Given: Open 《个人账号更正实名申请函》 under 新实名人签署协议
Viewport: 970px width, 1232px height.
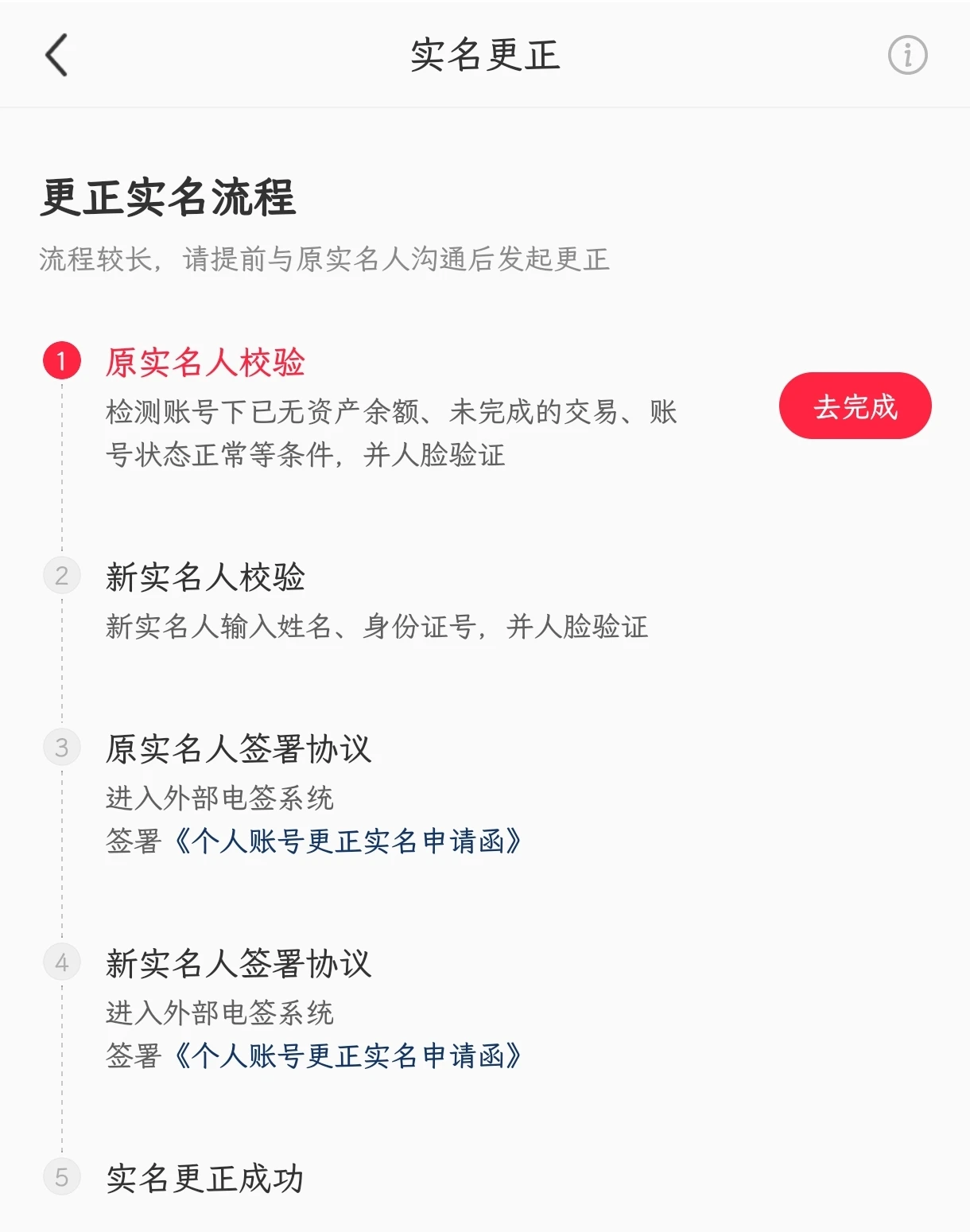Looking at the screenshot, I should pos(347,1056).
